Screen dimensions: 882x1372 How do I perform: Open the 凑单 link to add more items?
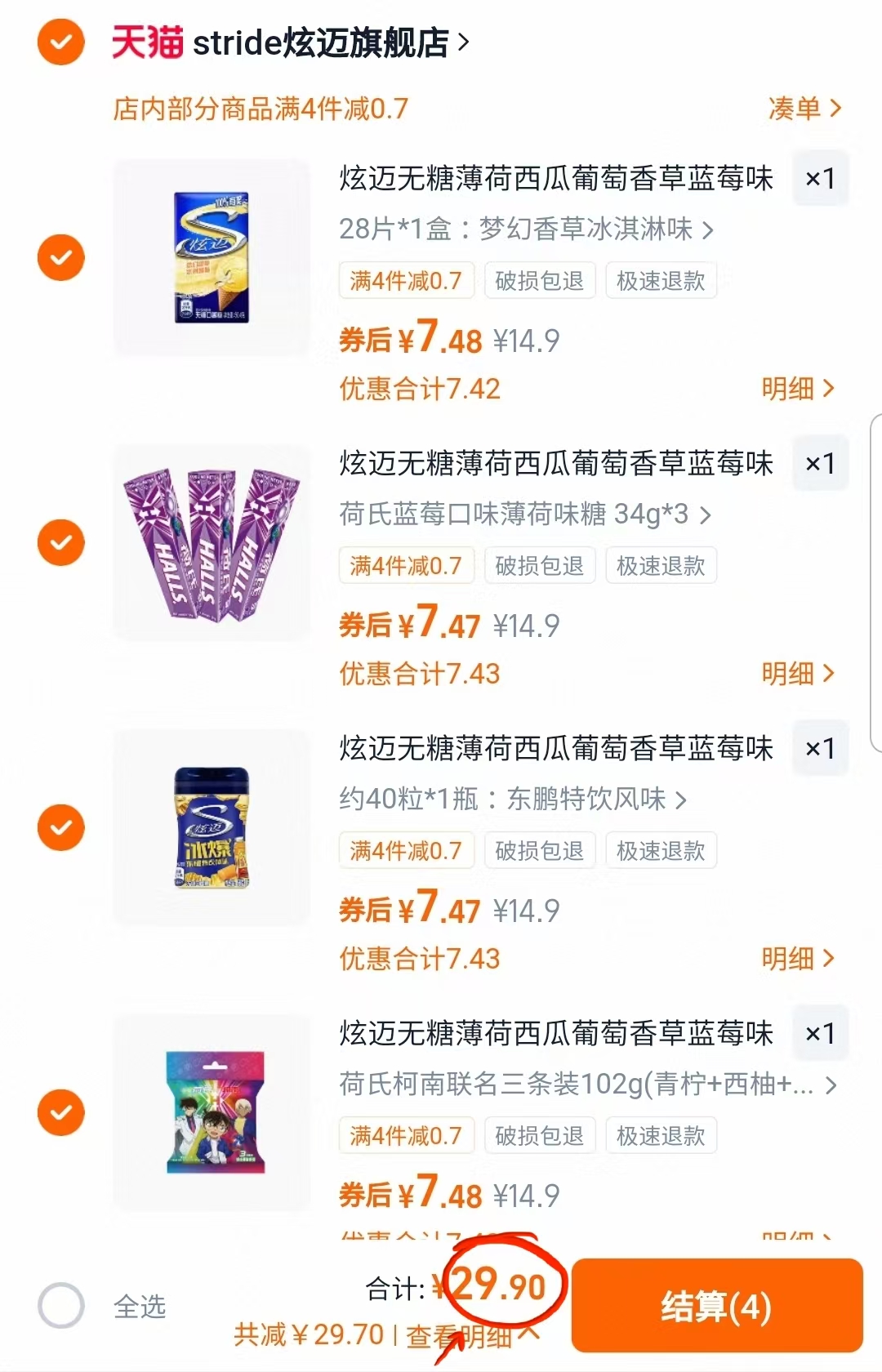pyautogui.click(x=804, y=106)
